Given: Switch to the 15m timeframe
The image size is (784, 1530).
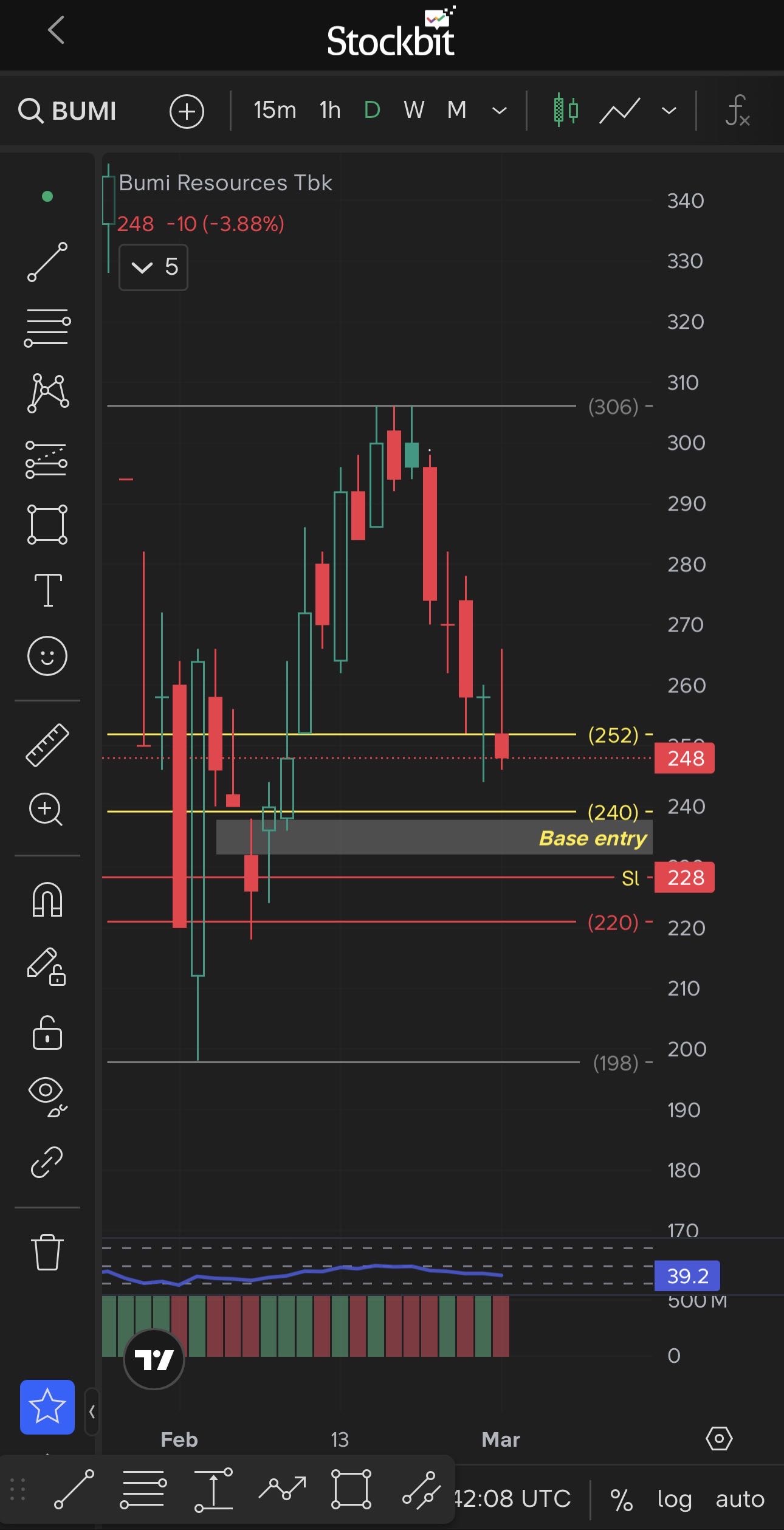Looking at the screenshot, I should click(275, 111).
